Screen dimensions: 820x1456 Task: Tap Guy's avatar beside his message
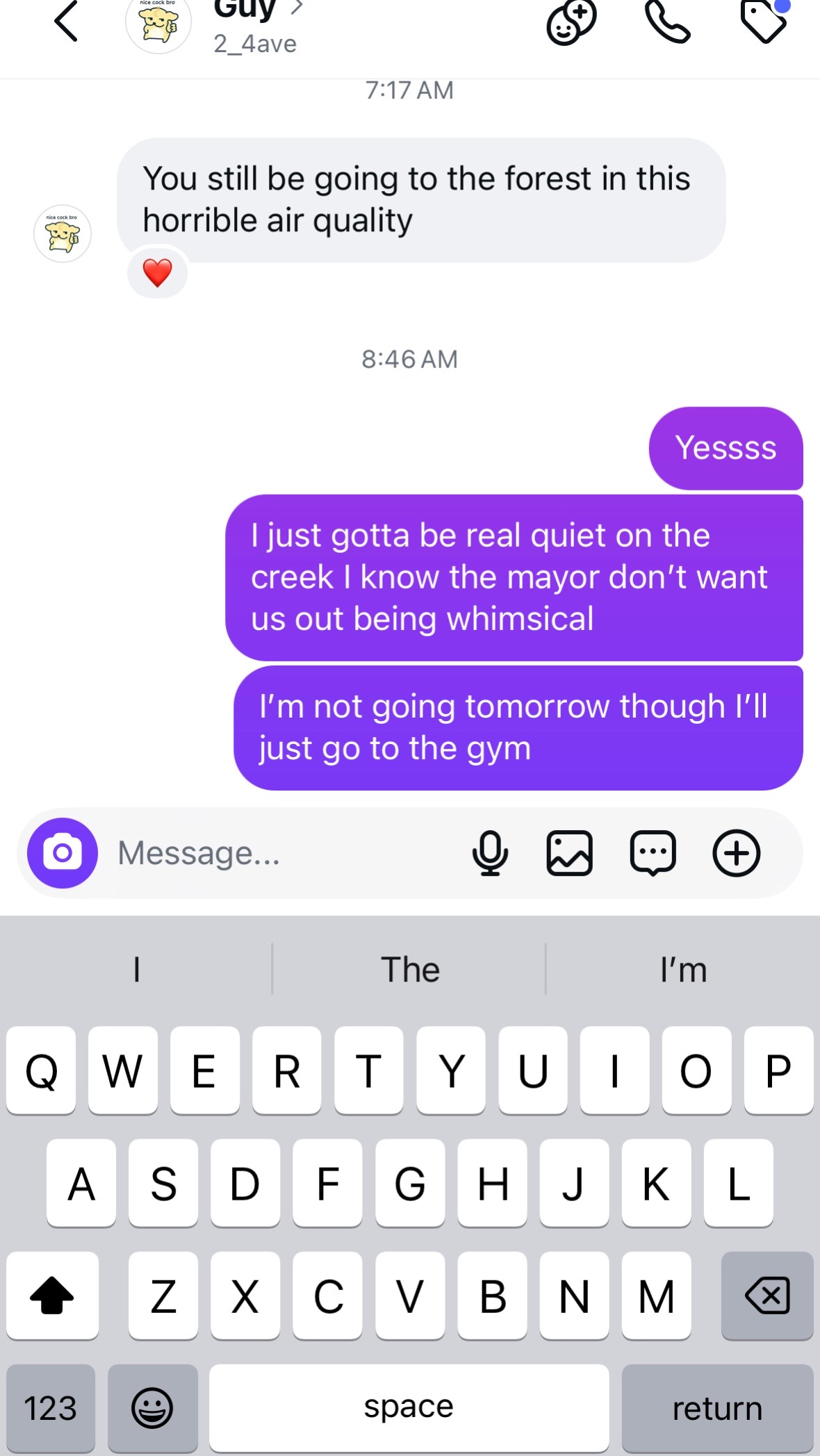[x=63, y=233]
